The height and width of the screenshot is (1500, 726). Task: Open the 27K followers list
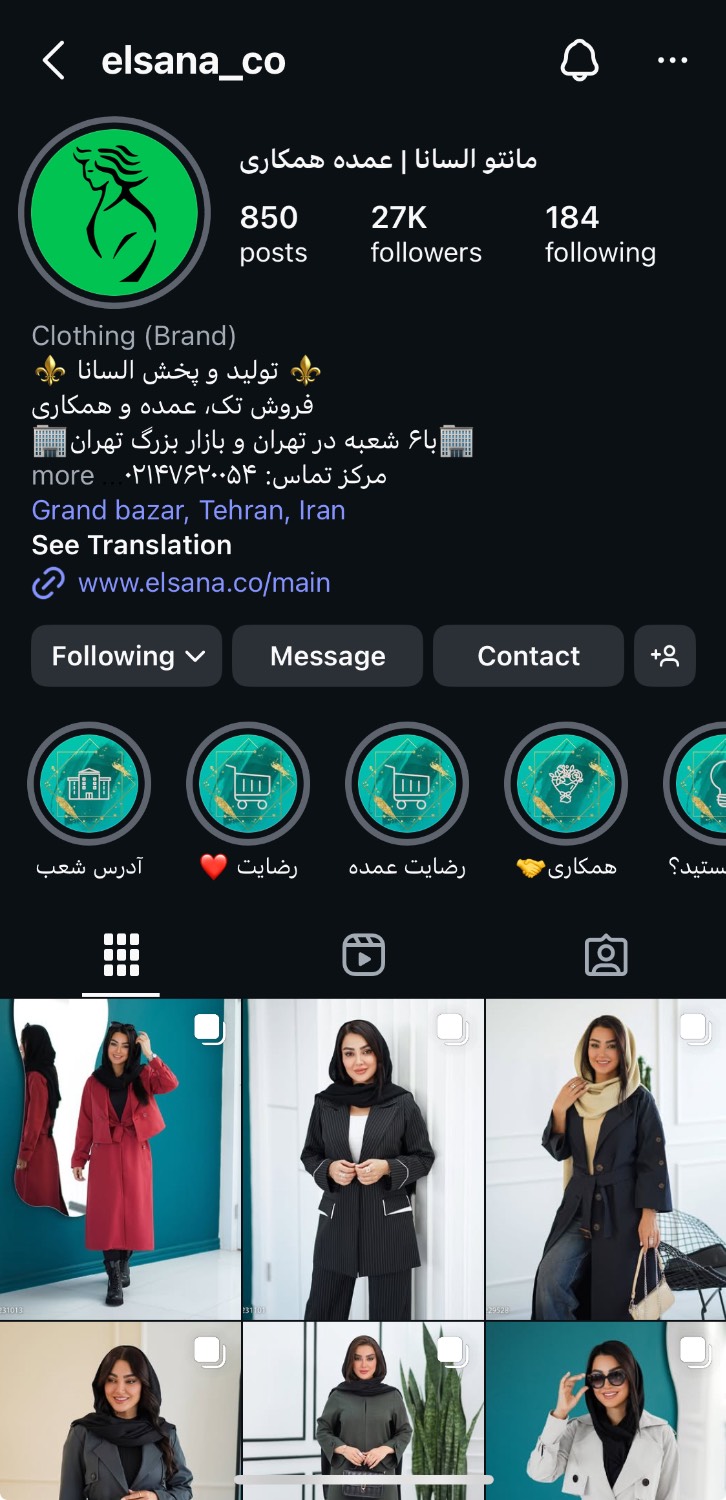(426, 234)
